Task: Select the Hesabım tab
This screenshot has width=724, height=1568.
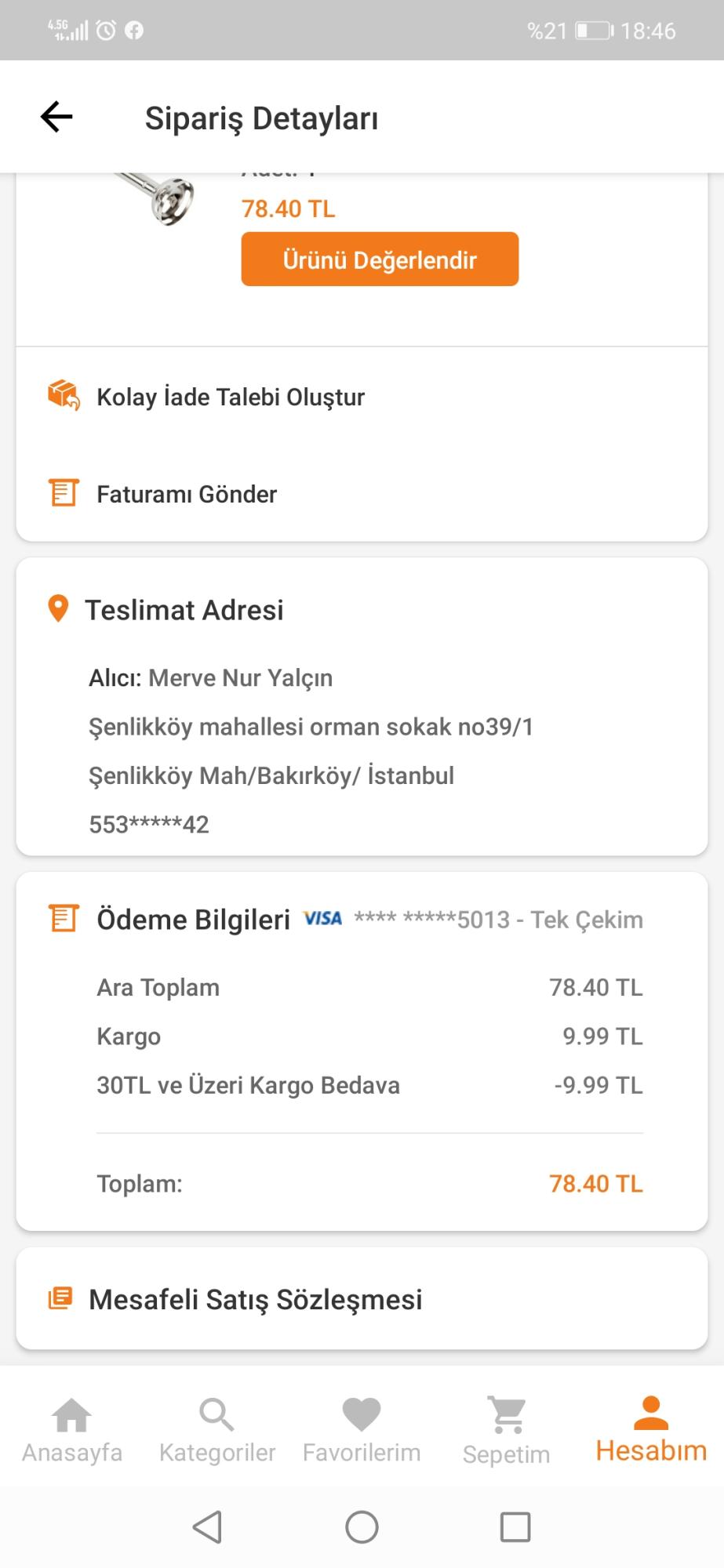Action: tap(651, 1429)
